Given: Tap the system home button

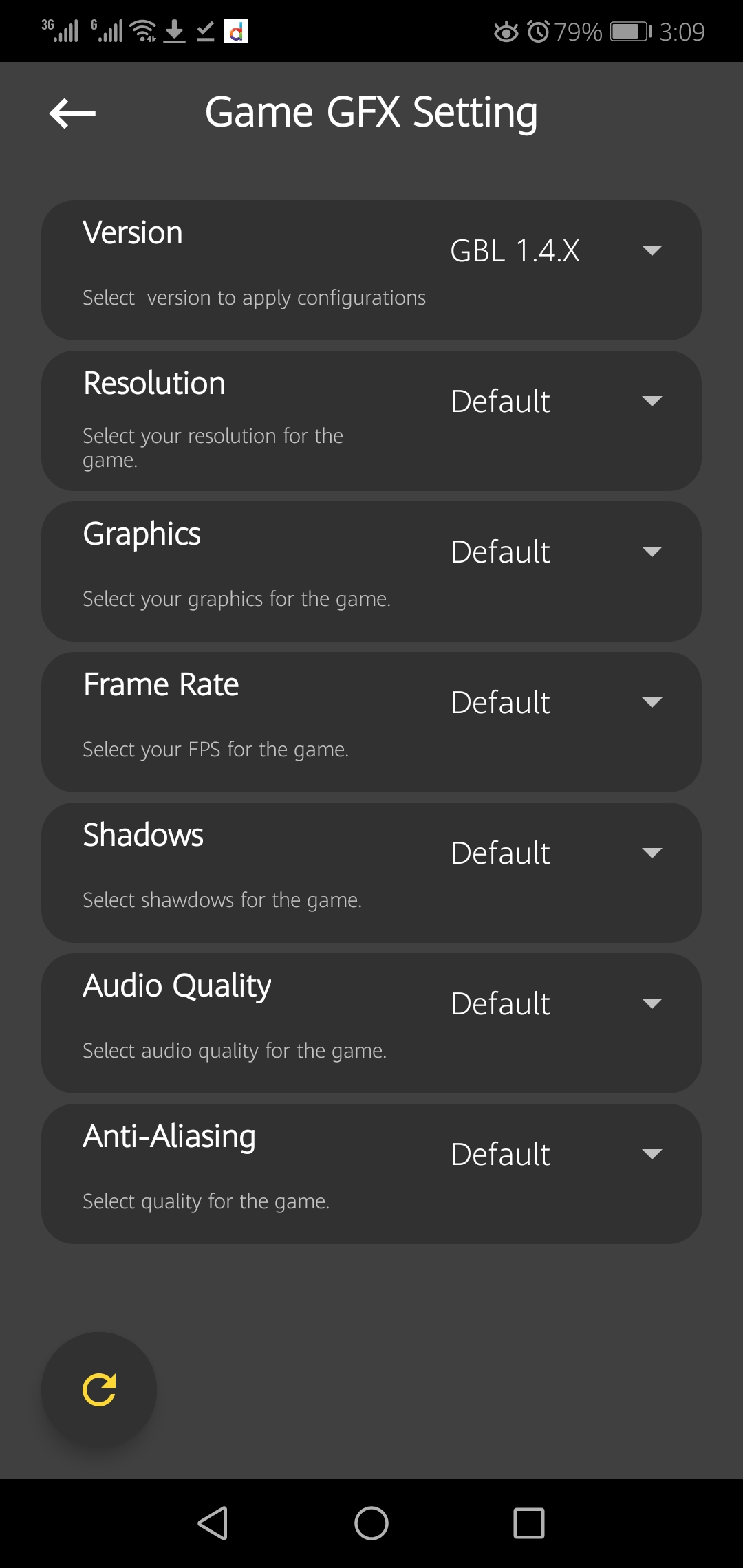Looking at the screenshot, I should [371, 1523].
